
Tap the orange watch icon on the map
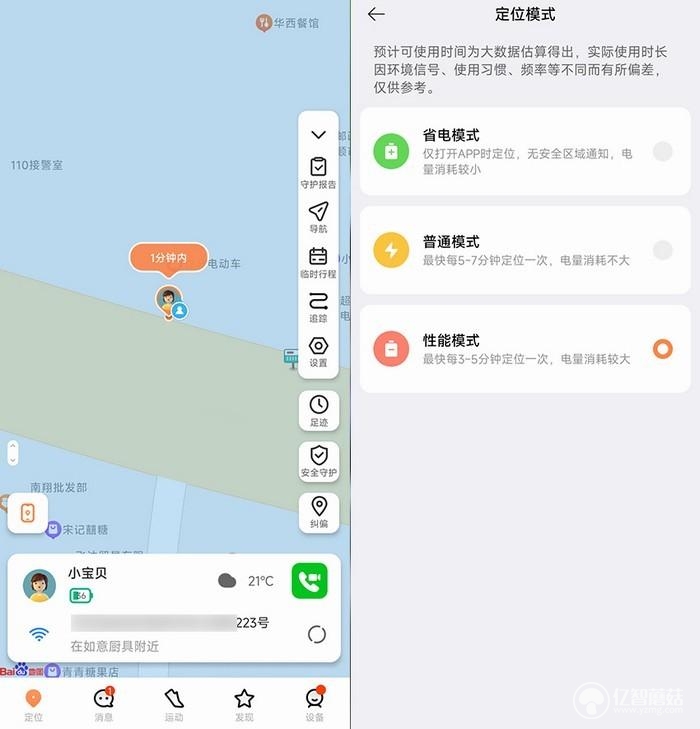[x=27, y=514]
